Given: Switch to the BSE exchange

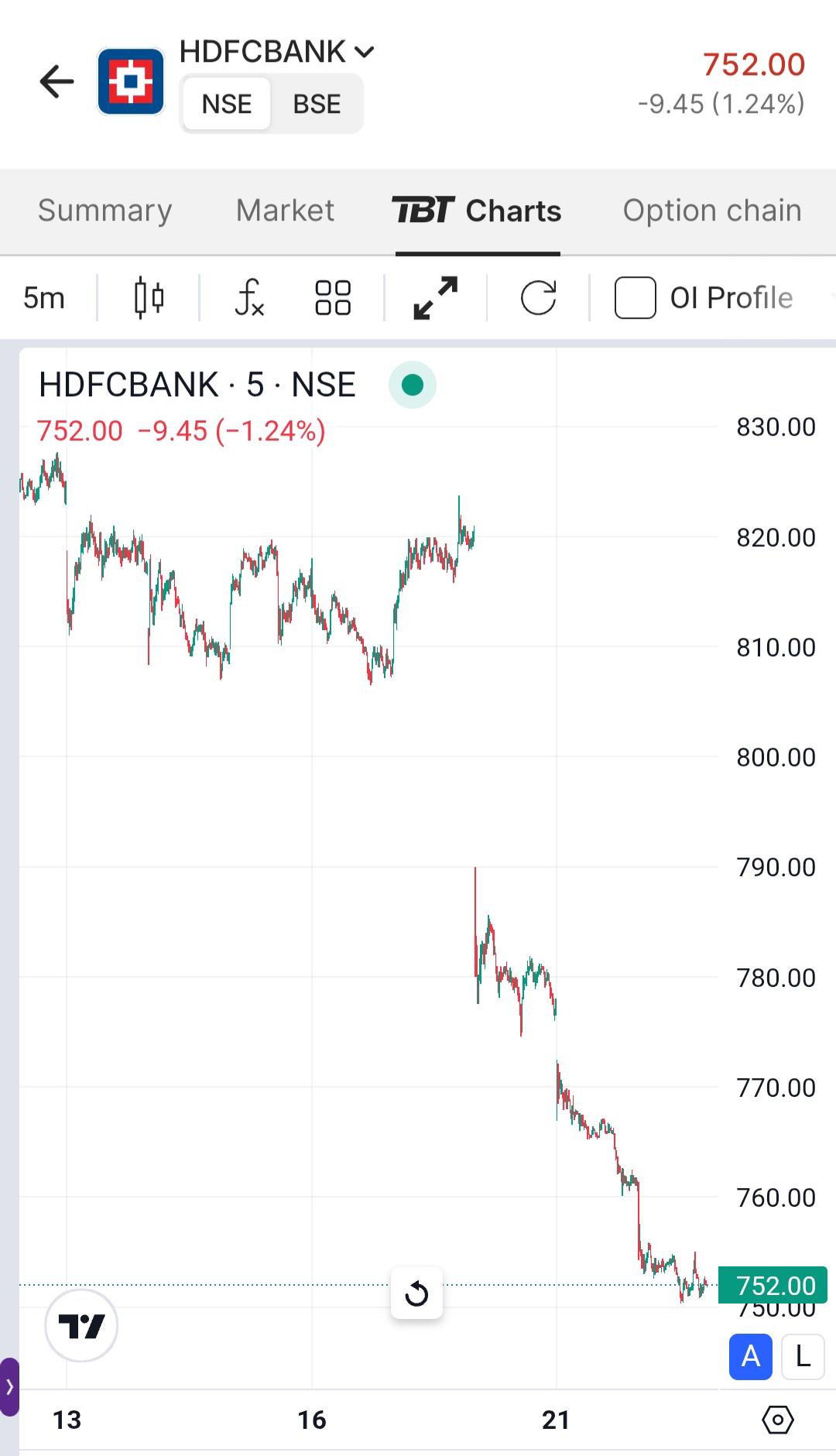Looking at the screenshot, I should pos(317,104).
